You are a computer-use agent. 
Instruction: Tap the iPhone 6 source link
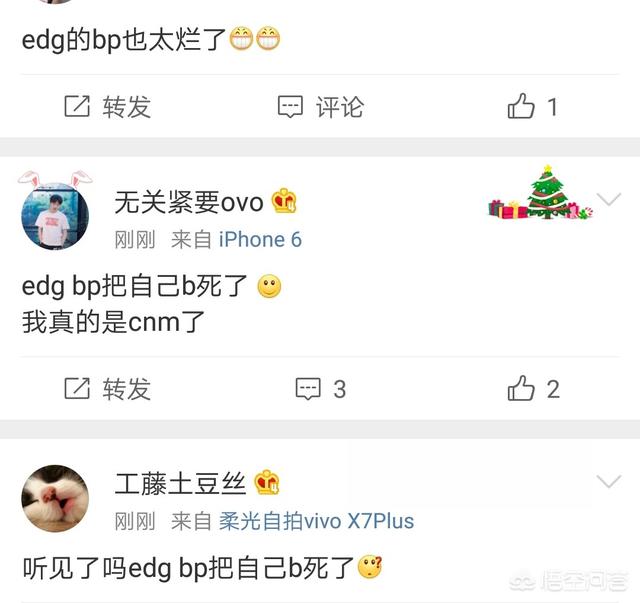260,240
